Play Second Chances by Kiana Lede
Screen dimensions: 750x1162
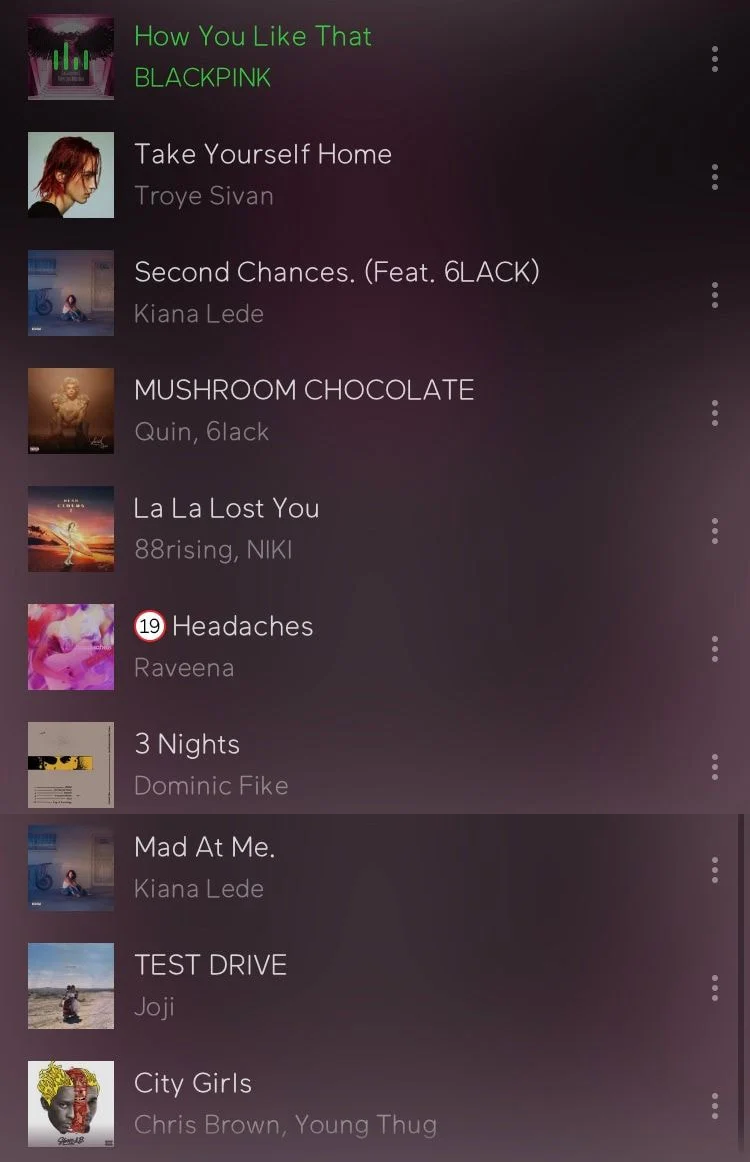336,292
